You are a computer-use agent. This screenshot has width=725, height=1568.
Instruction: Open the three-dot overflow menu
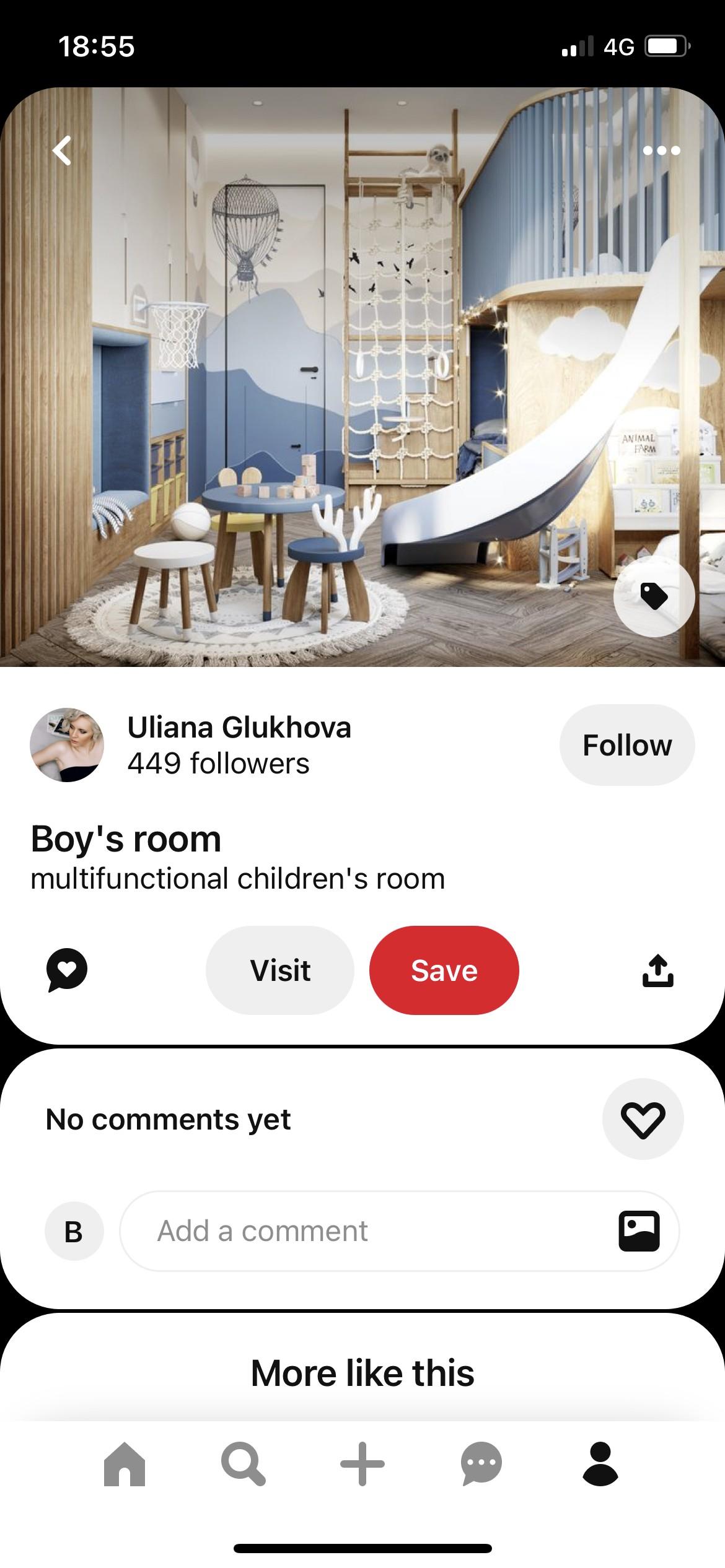pos(661,150)
